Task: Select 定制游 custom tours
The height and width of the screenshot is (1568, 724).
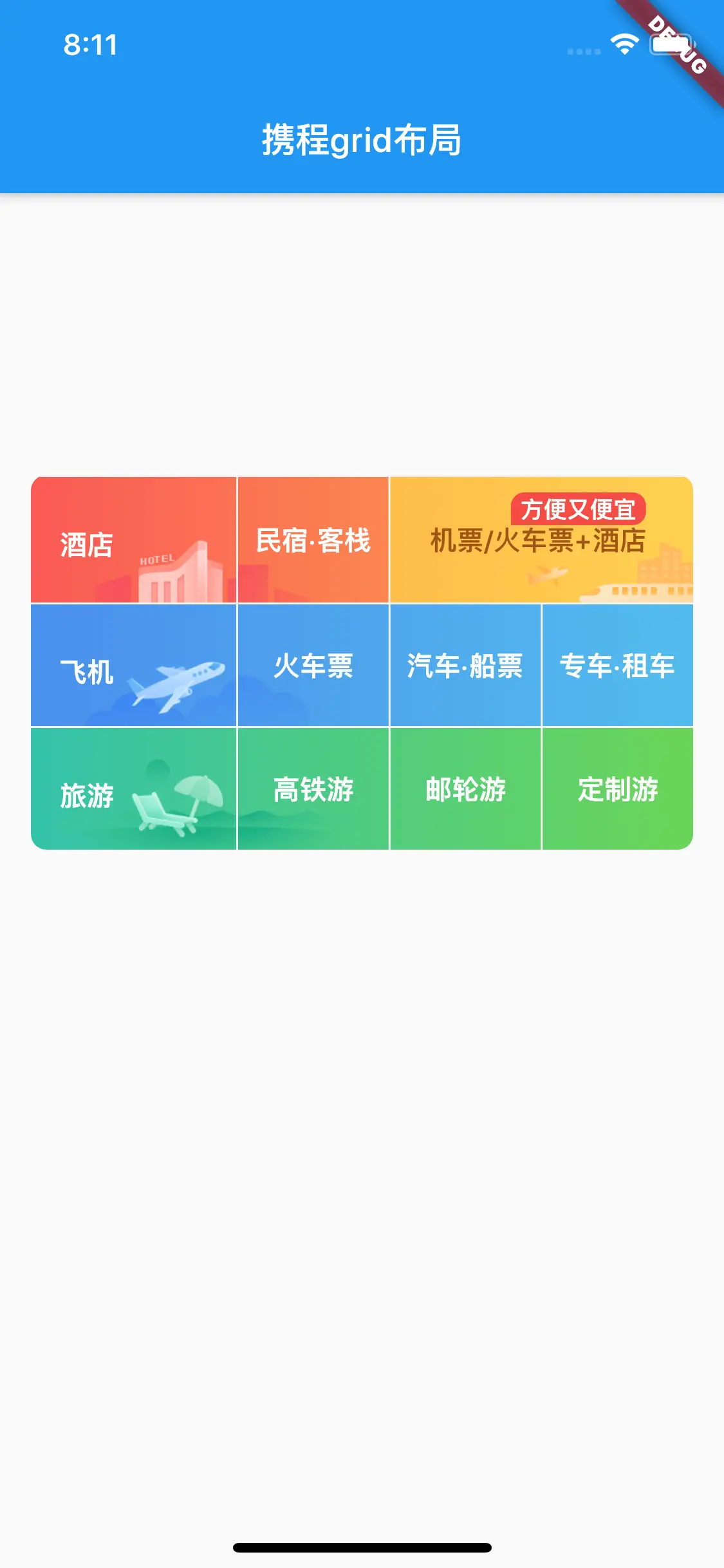Action: 618,789
